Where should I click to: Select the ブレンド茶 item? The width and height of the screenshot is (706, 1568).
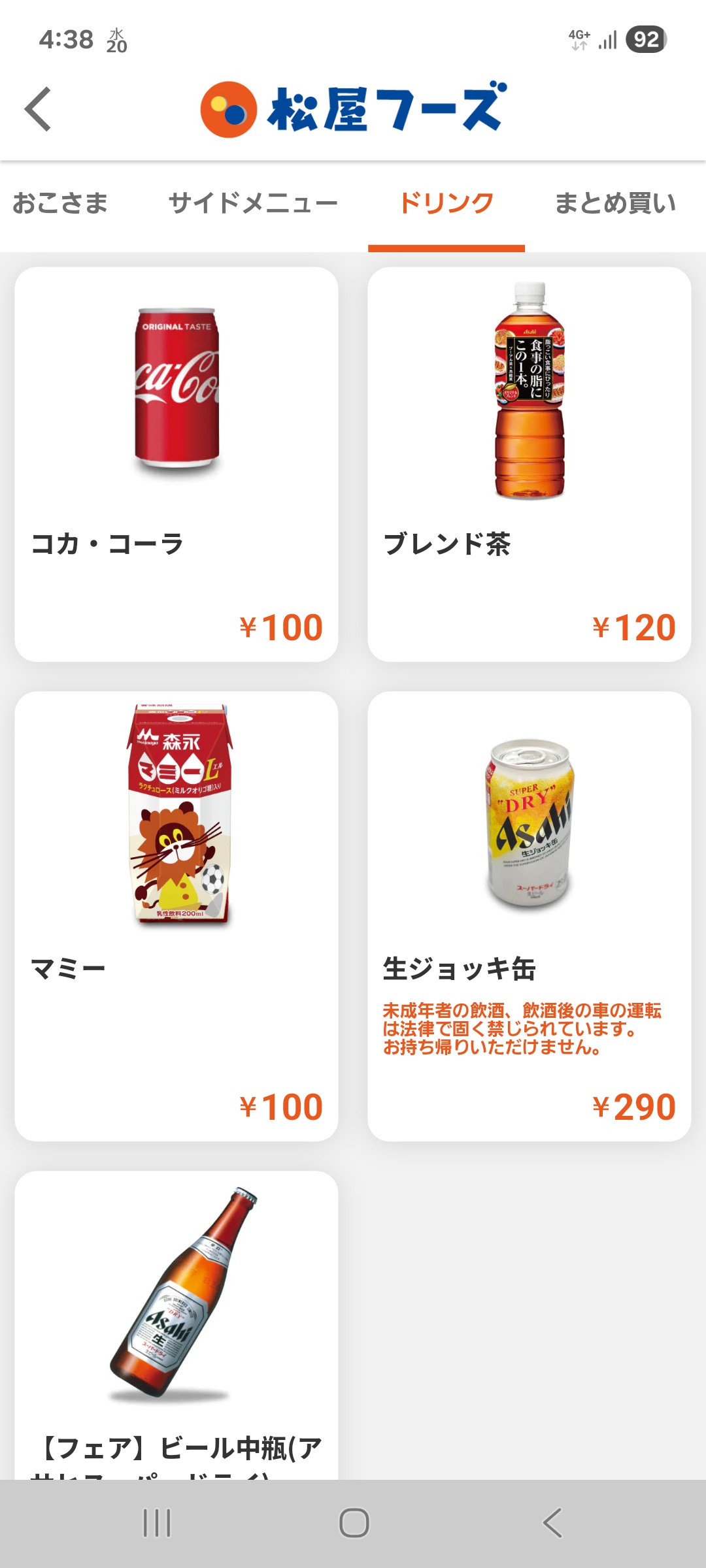529,464
